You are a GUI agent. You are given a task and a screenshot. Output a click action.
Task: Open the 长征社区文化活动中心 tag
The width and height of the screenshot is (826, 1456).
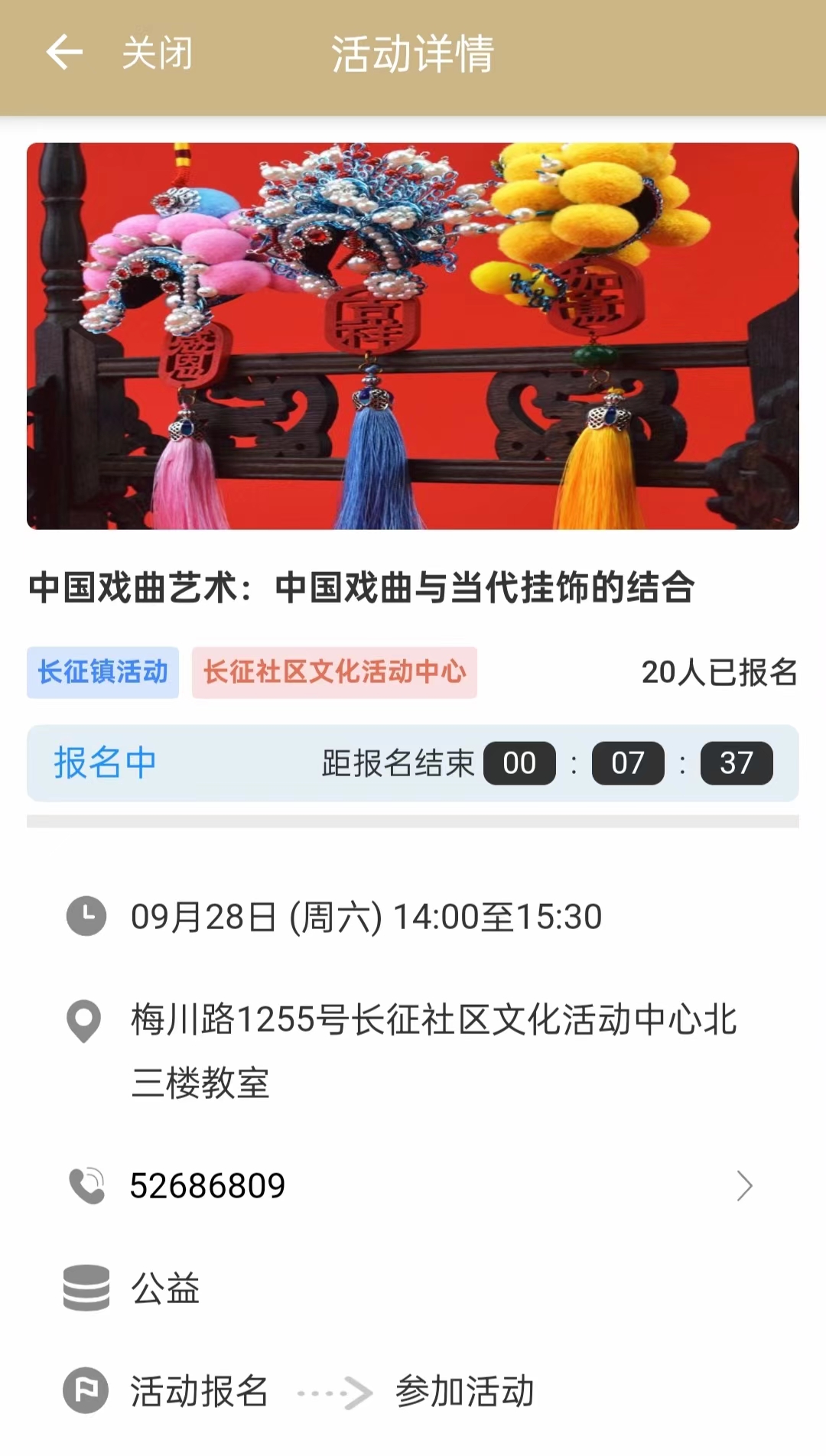[334, 672]
